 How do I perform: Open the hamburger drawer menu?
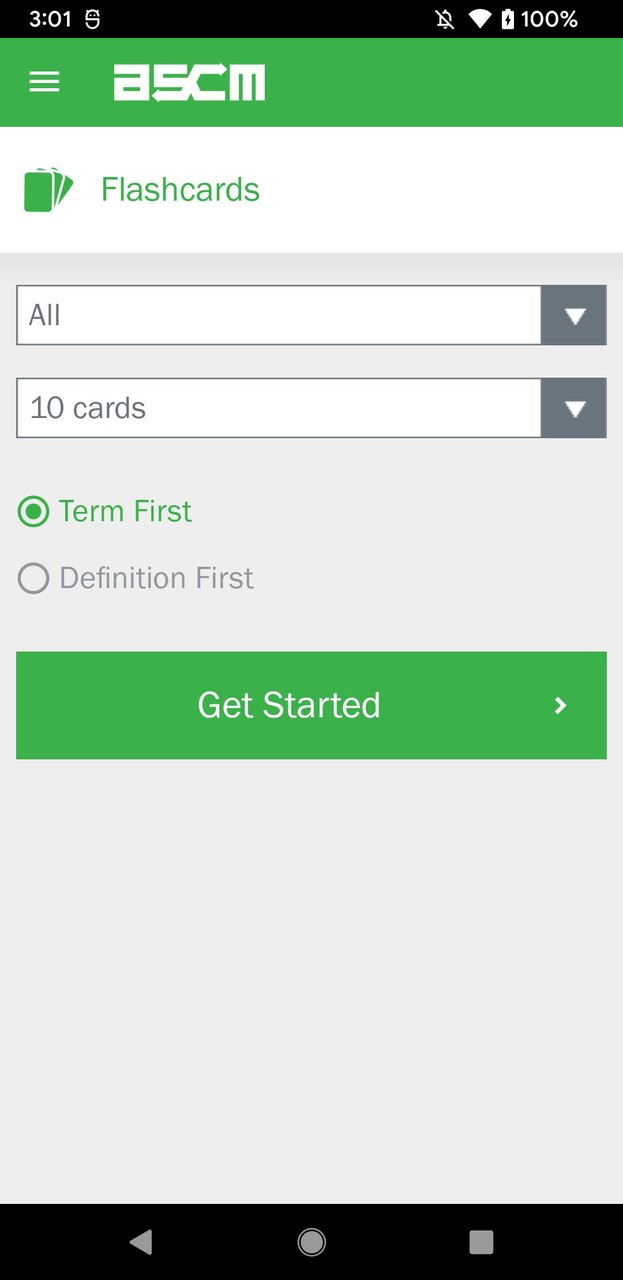tap(44, 82)
